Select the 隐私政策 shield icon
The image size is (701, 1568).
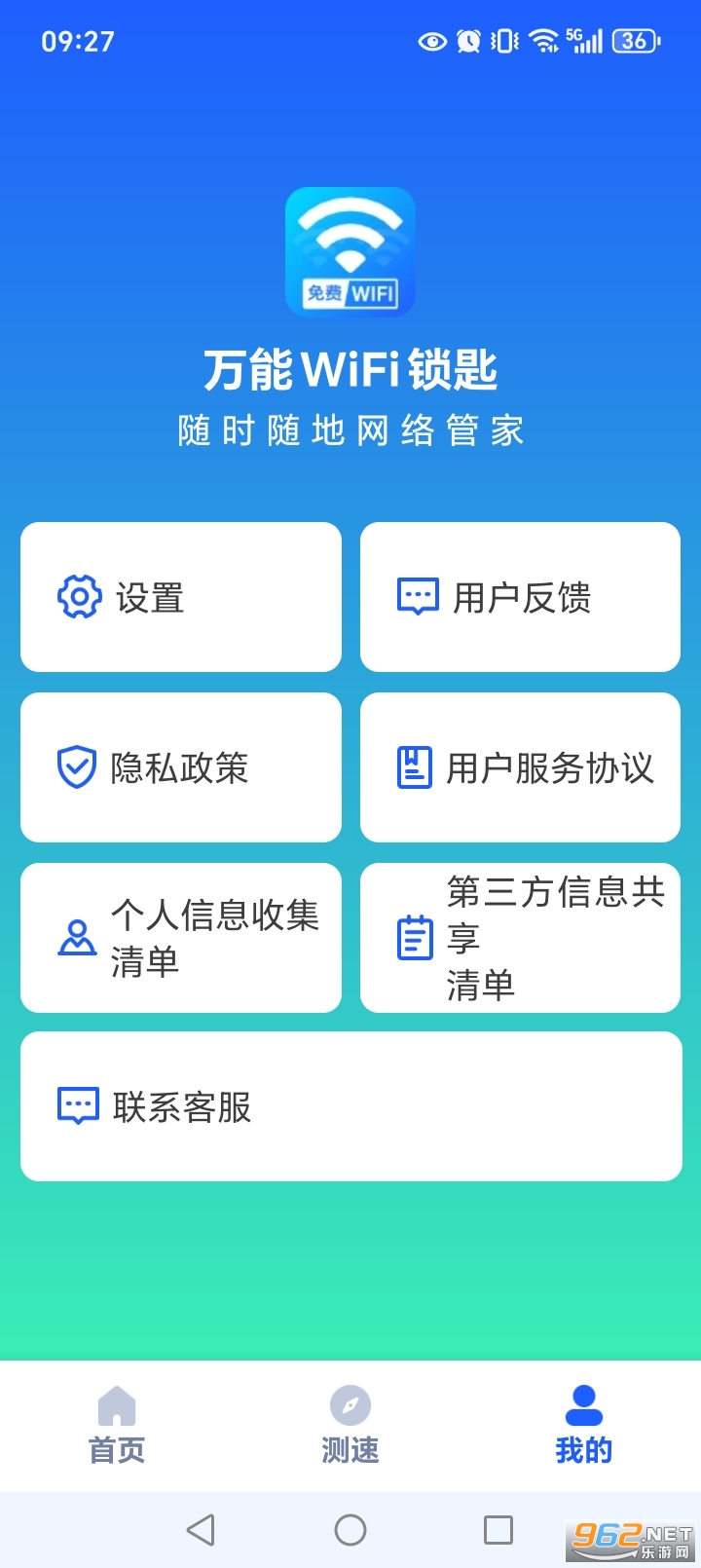pyautogui.click(x=78, y=766)
